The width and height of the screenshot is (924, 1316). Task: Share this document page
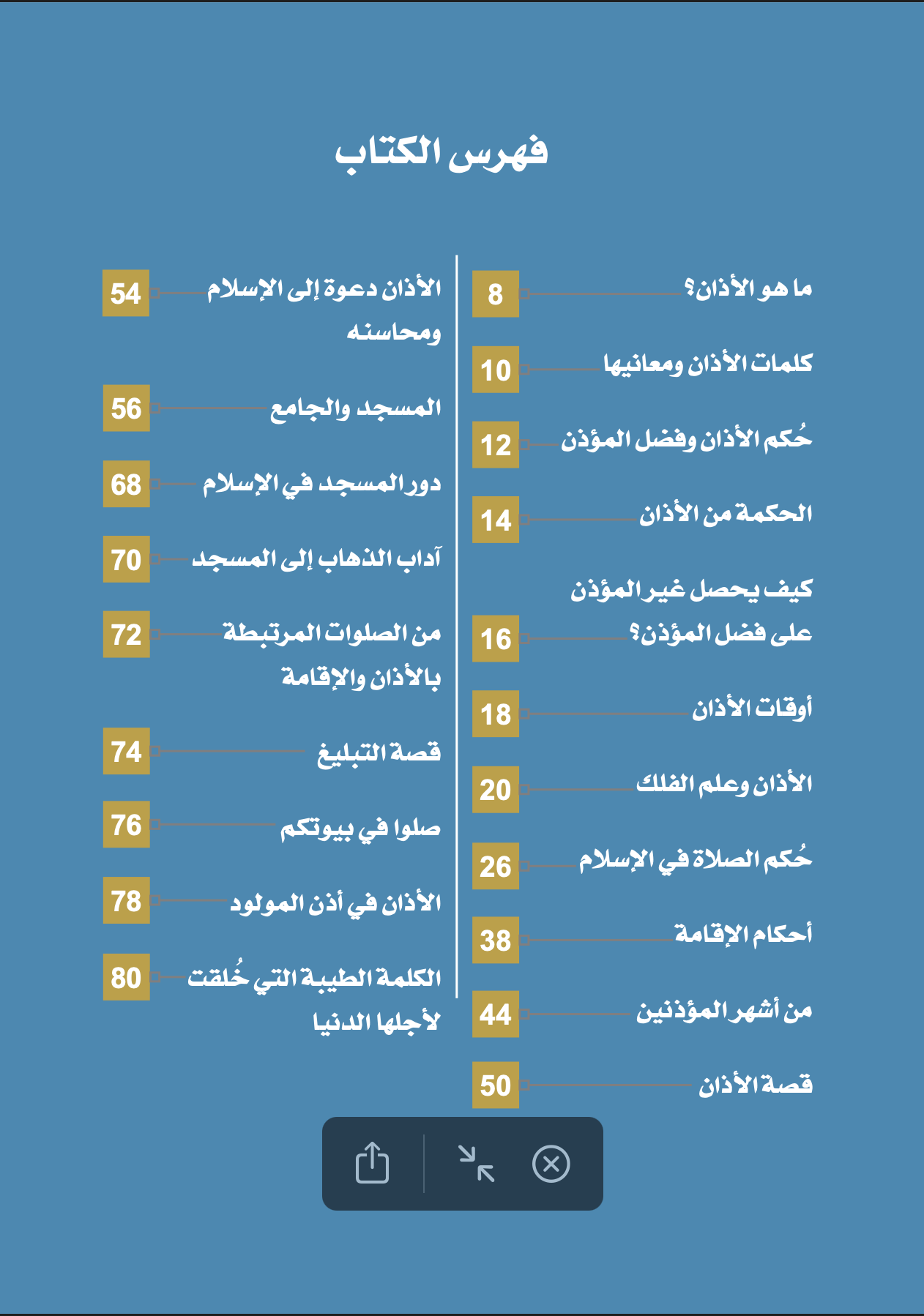point(372,1163)
